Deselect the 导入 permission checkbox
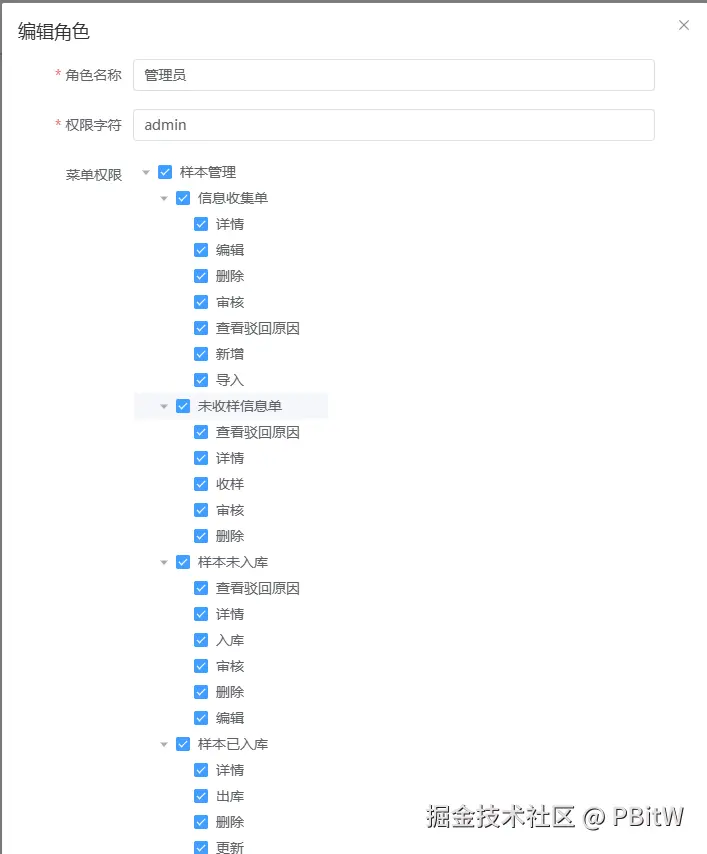 [201, 380]
